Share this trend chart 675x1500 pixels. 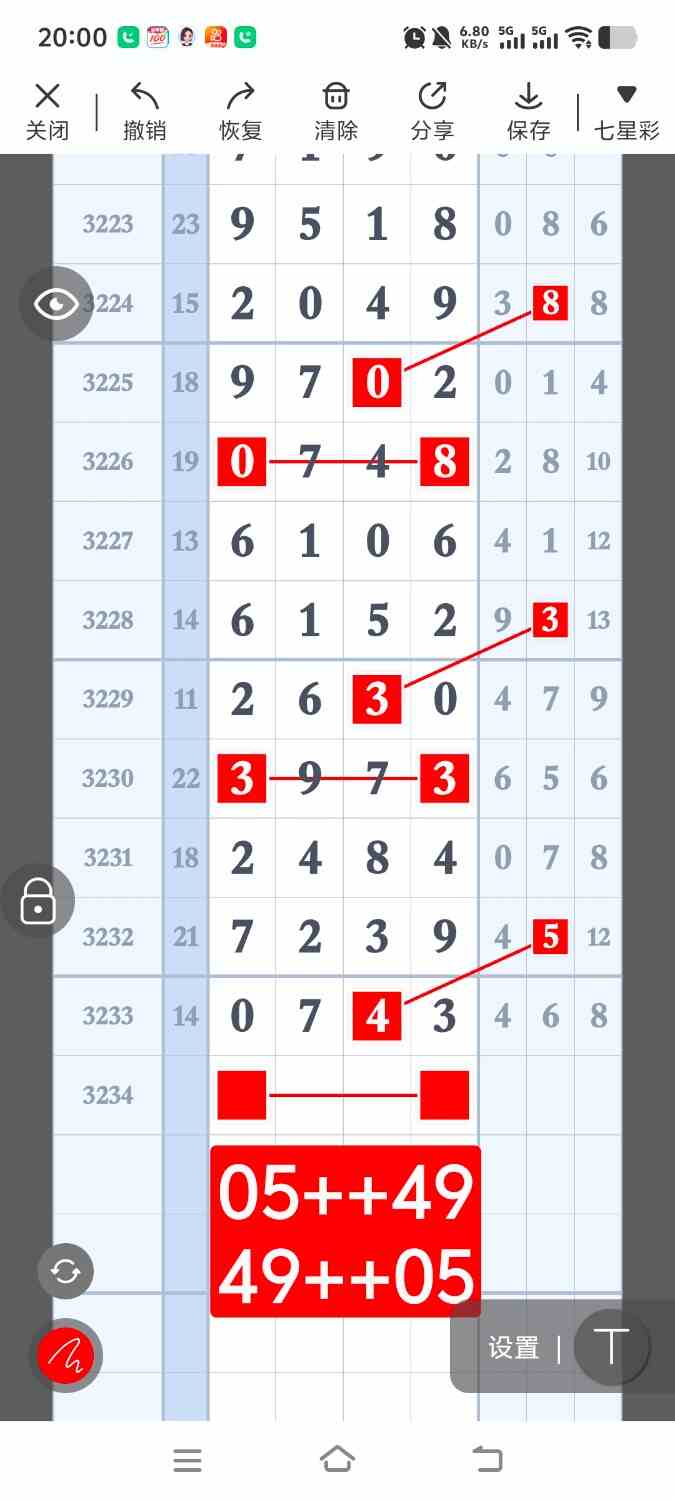[x=432, y=111]
